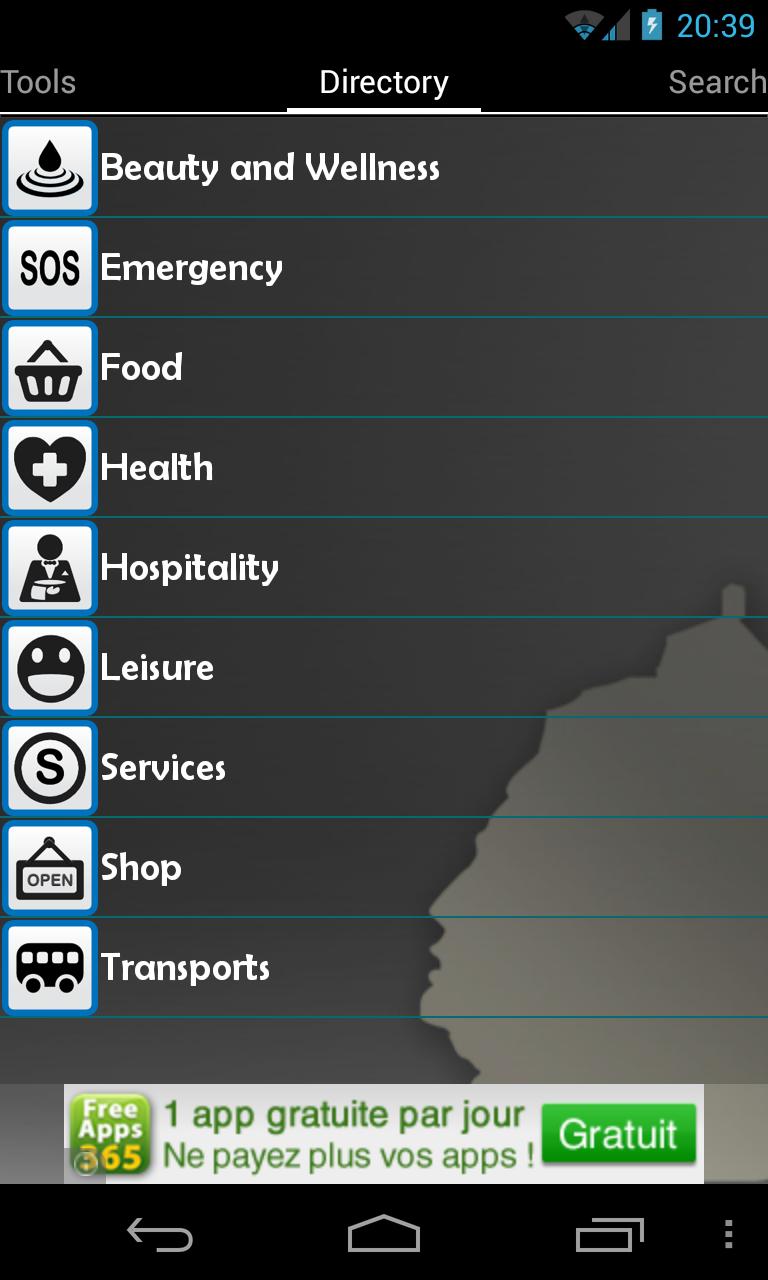
Task: Select the Hospitality waiter icon
Action: pyautogui.click(x=50, y=567)
